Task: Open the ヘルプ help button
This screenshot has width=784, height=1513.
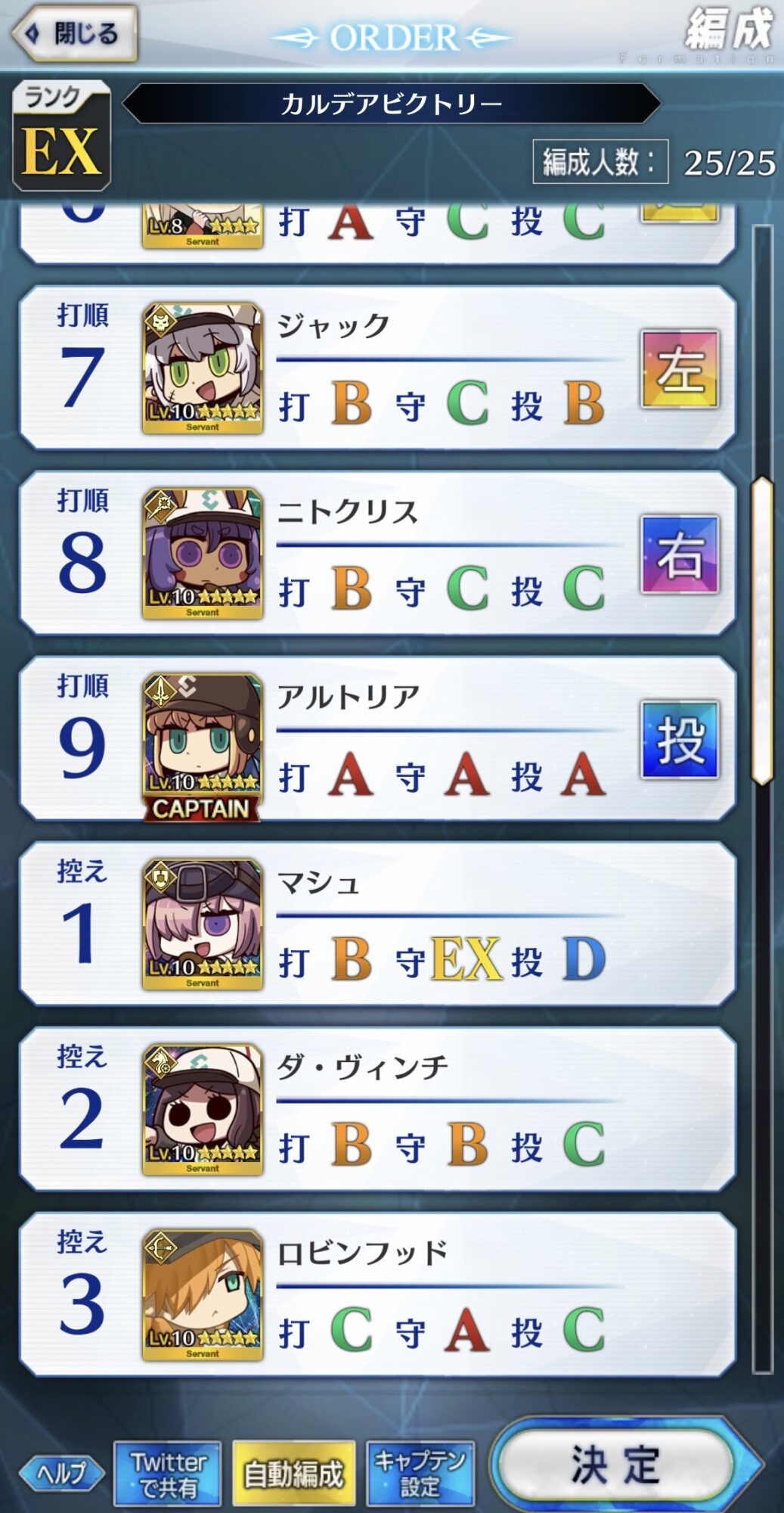Action: point(62,1473)
